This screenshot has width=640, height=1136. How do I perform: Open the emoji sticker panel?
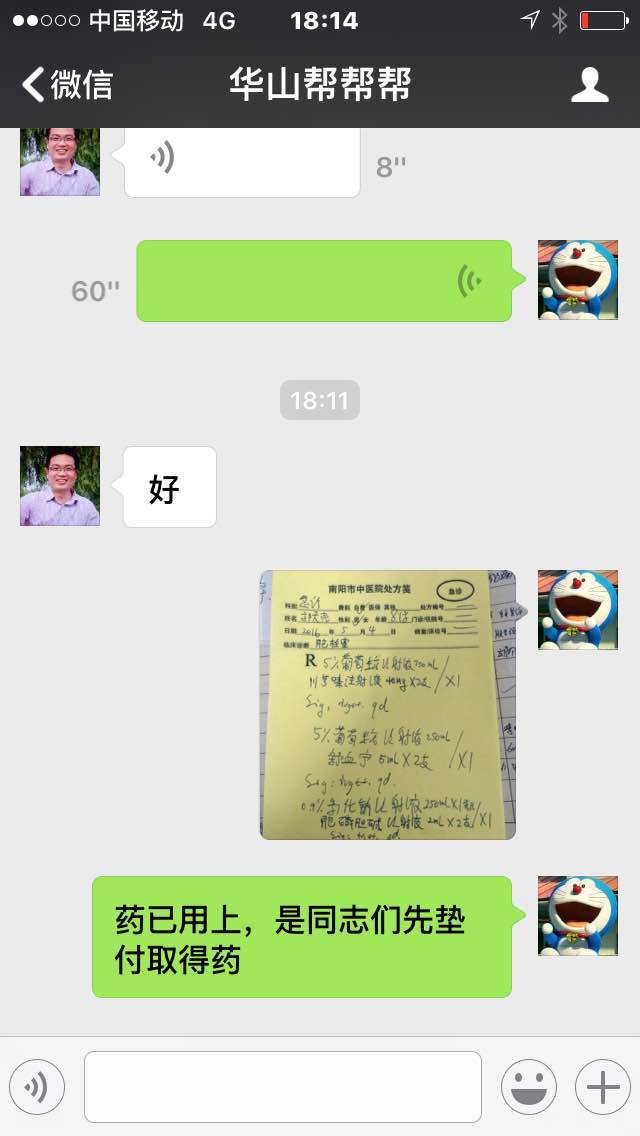pos(528,1087)
